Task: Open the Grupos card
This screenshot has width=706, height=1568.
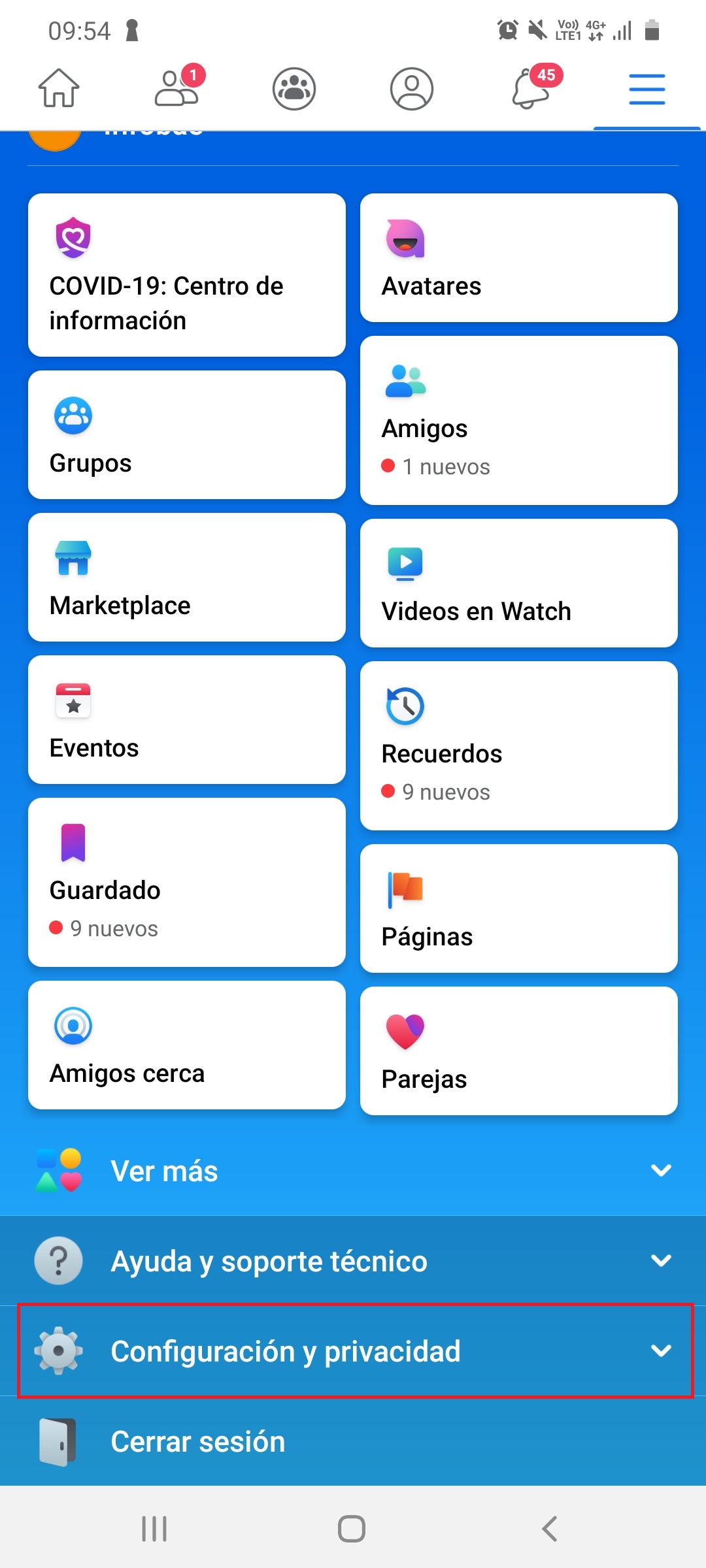Action: 187,434
